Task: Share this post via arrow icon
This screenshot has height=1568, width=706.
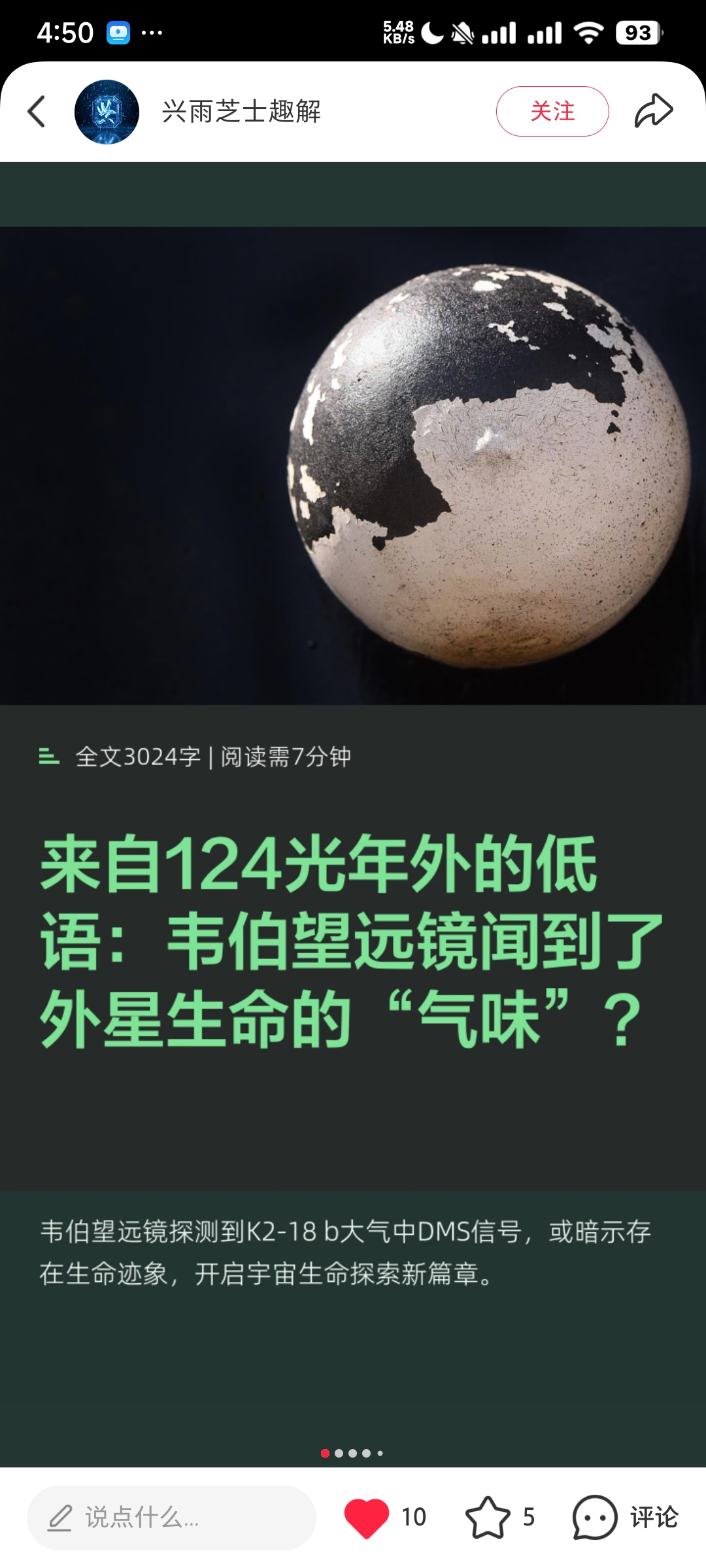Action: 653,111
